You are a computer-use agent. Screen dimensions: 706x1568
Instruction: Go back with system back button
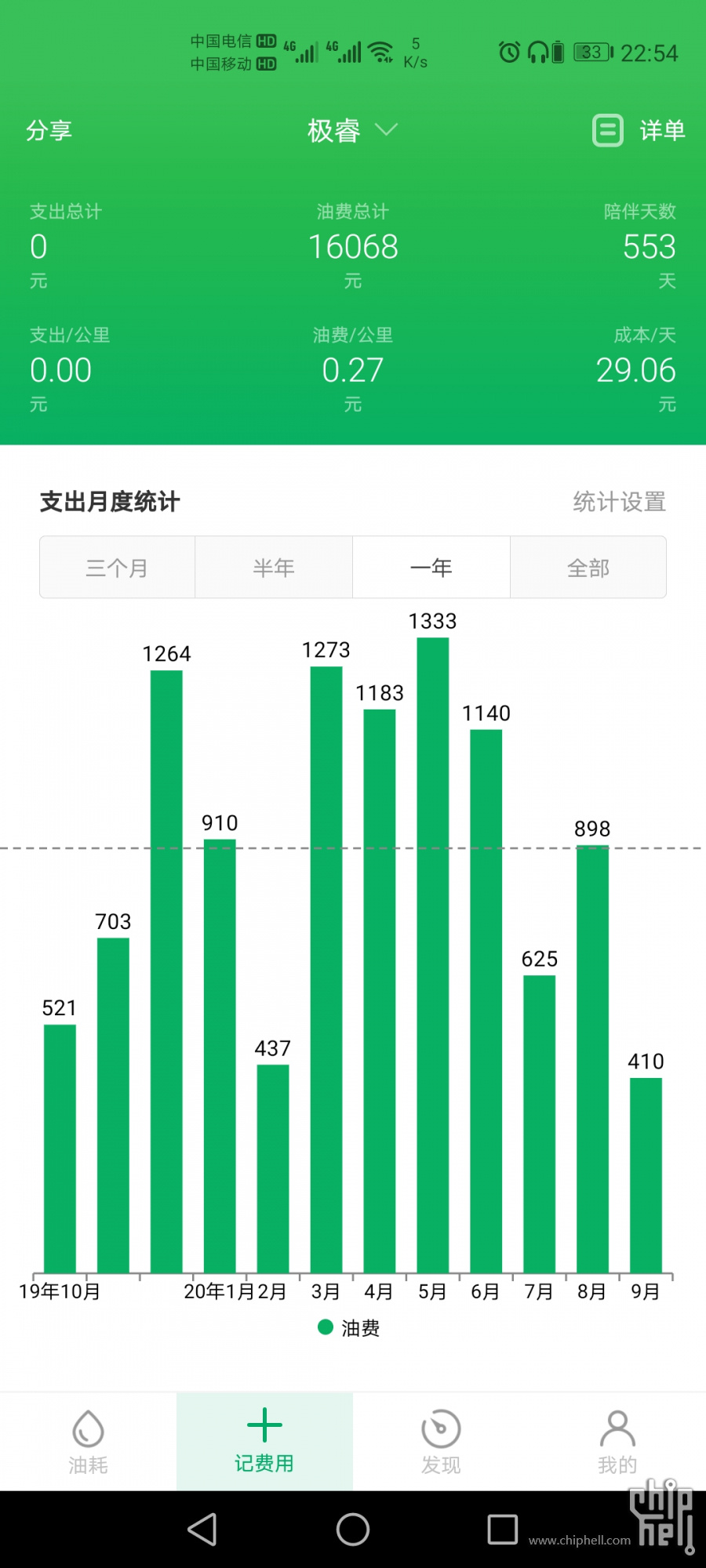pos(202,1529)
